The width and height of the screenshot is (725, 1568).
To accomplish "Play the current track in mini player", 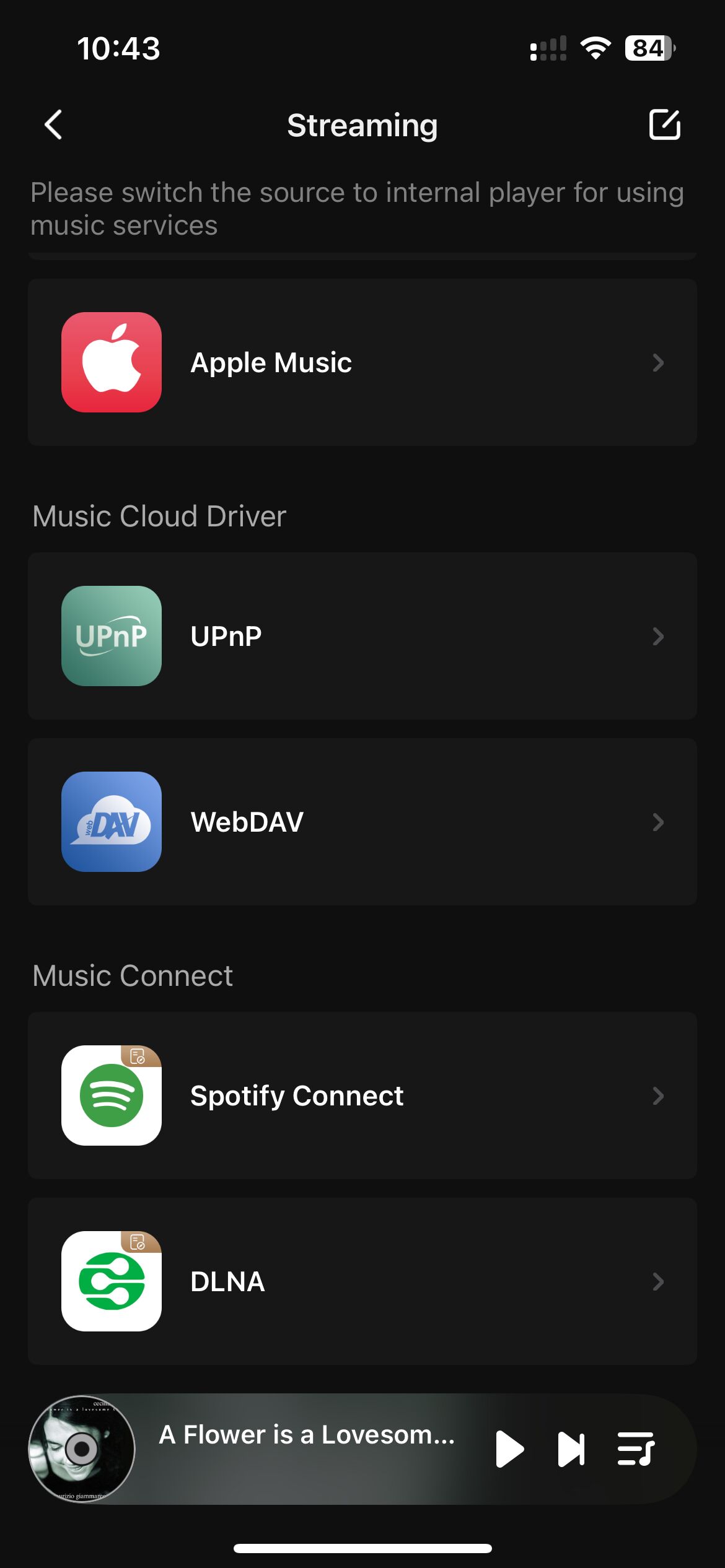I will tap(509, 1449).
